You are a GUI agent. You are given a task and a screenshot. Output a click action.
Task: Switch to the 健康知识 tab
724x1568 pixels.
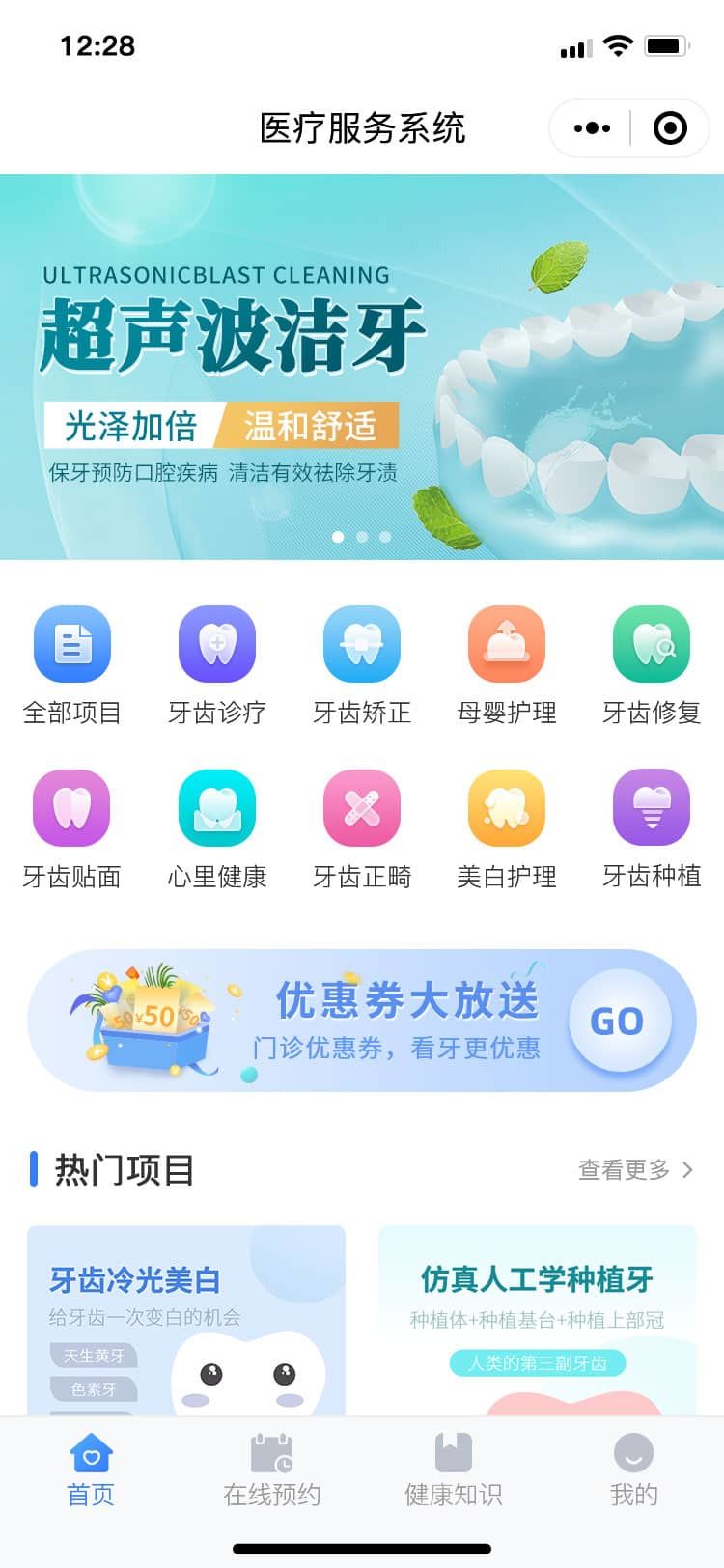(453, 1470)
